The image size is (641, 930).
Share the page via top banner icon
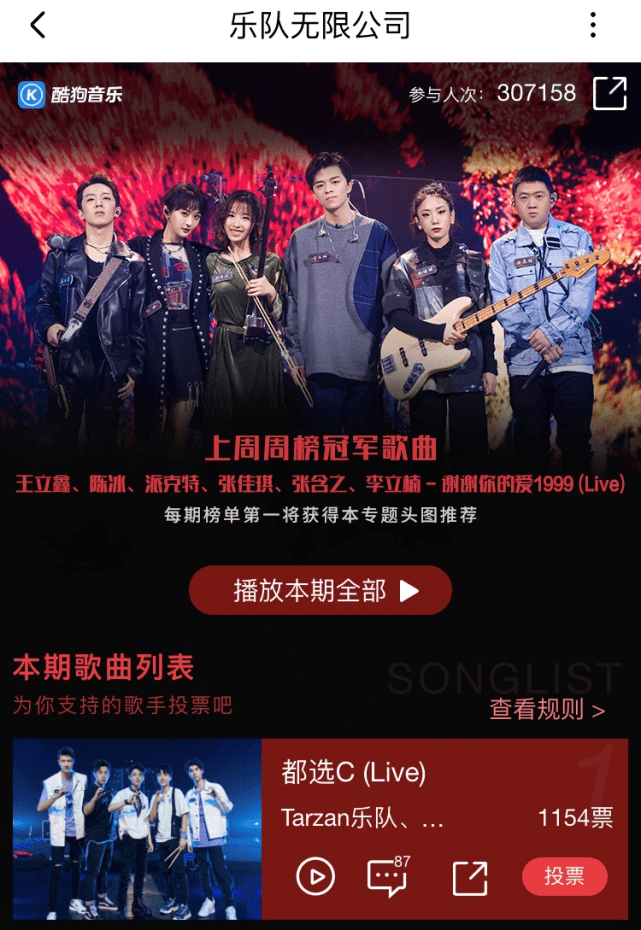pos(609,93)
